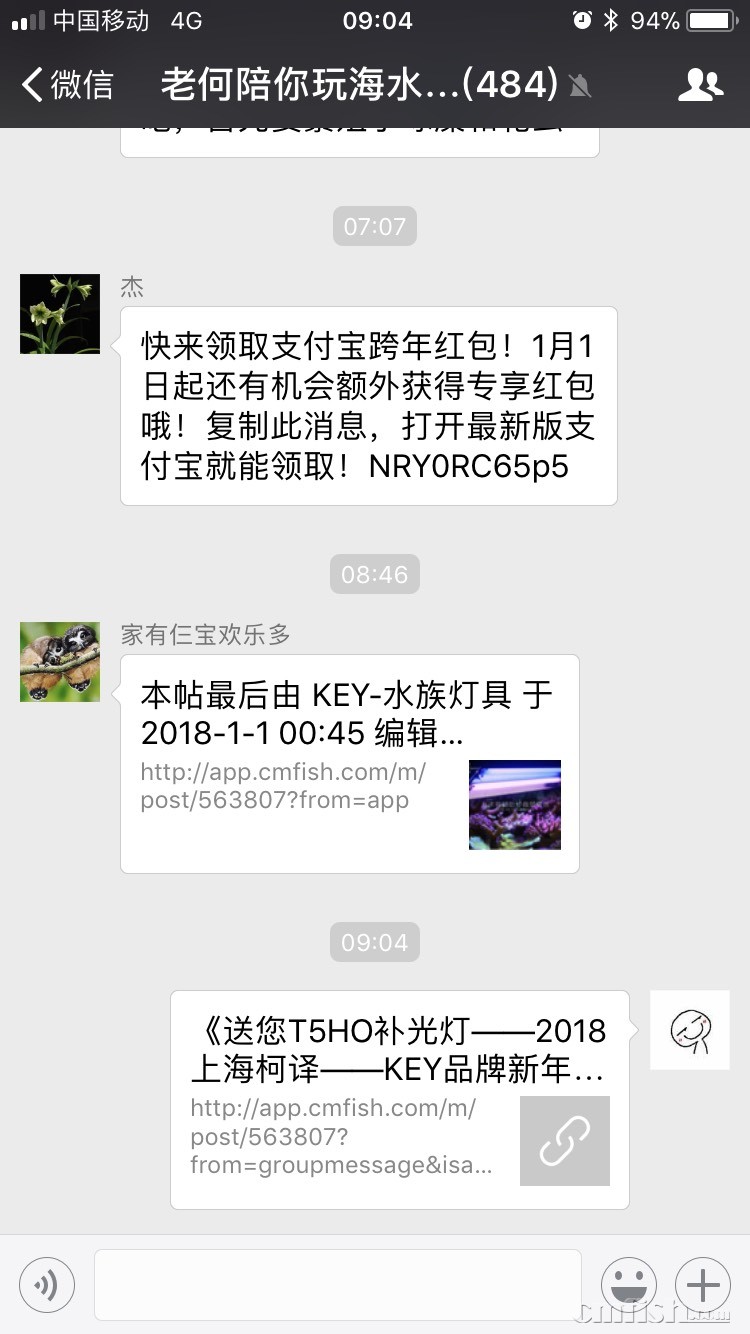Open the emoji sticker panel
750x1334 pixels.
click(x=629, y=1284)
